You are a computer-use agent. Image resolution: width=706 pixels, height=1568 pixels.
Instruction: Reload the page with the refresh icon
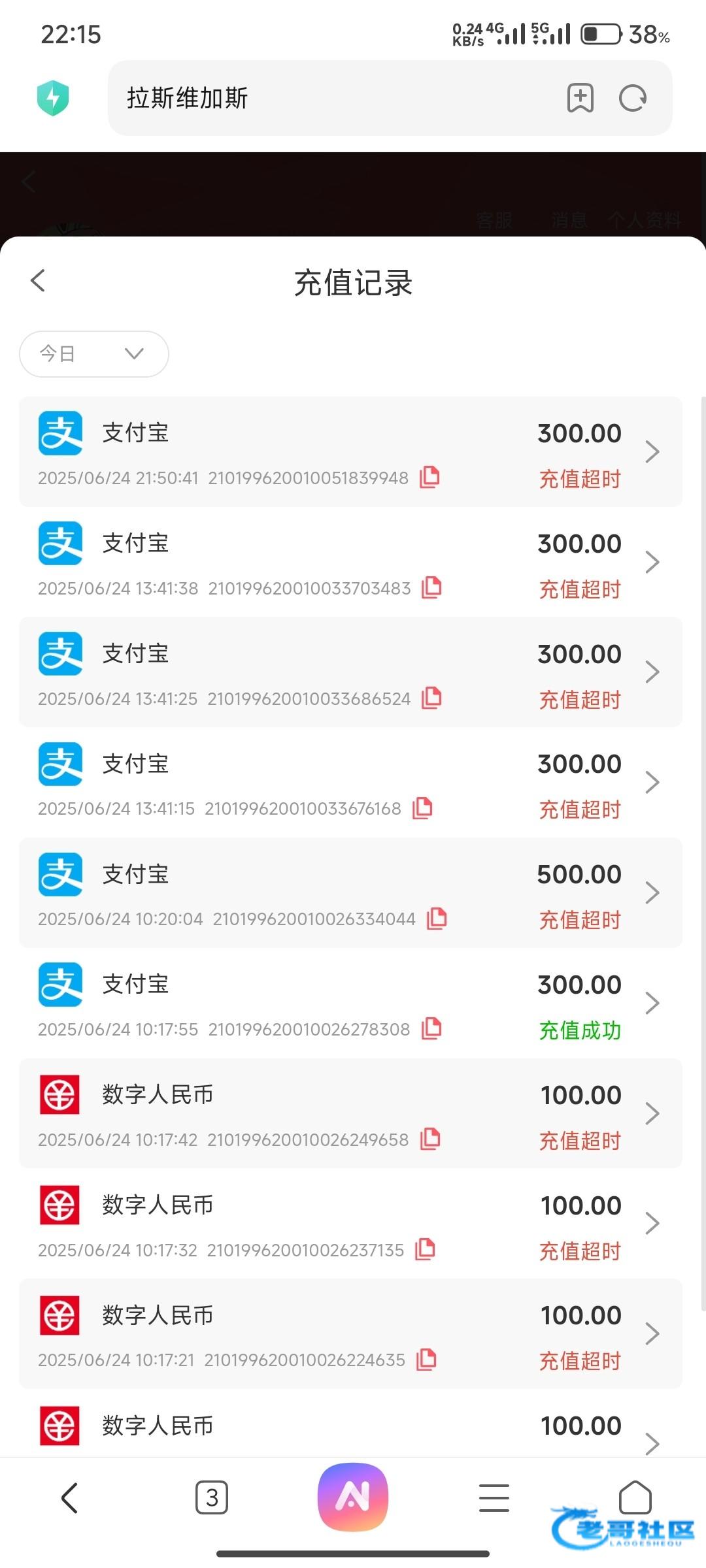pyautogui.click(x=632, y=99)
